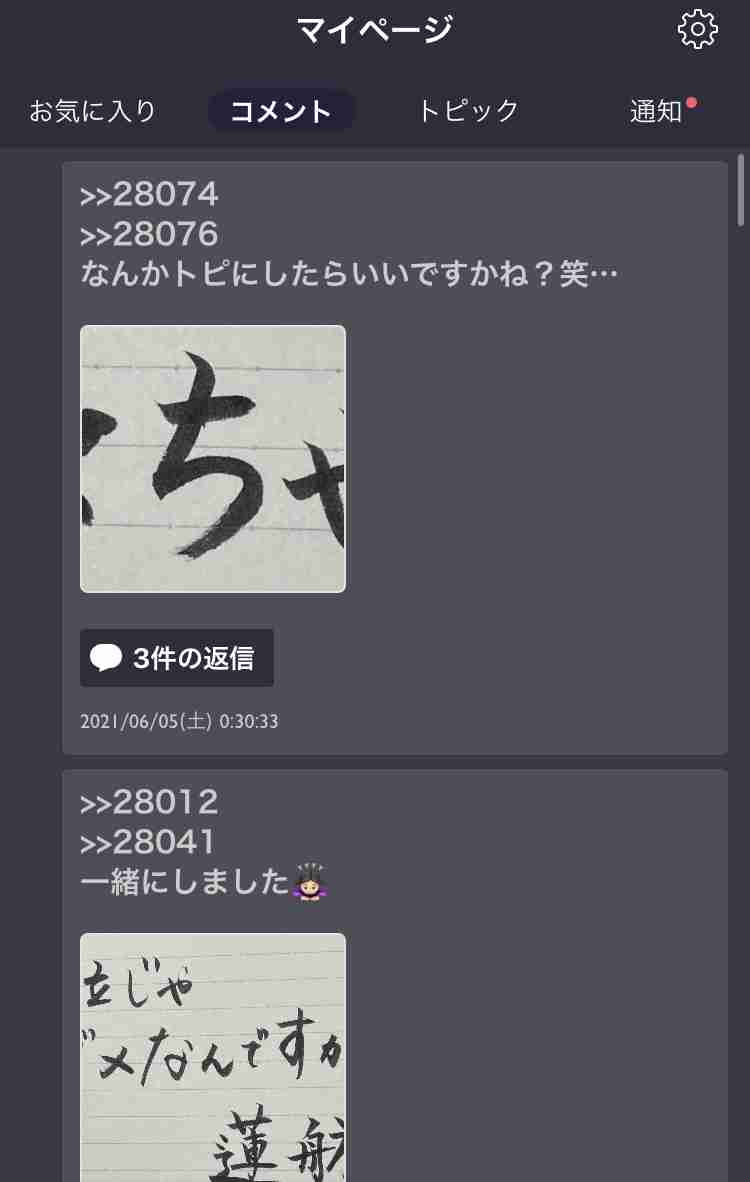Open the settings gear icon
This screenshot has height=1182, width=750.
pos(697,29)
